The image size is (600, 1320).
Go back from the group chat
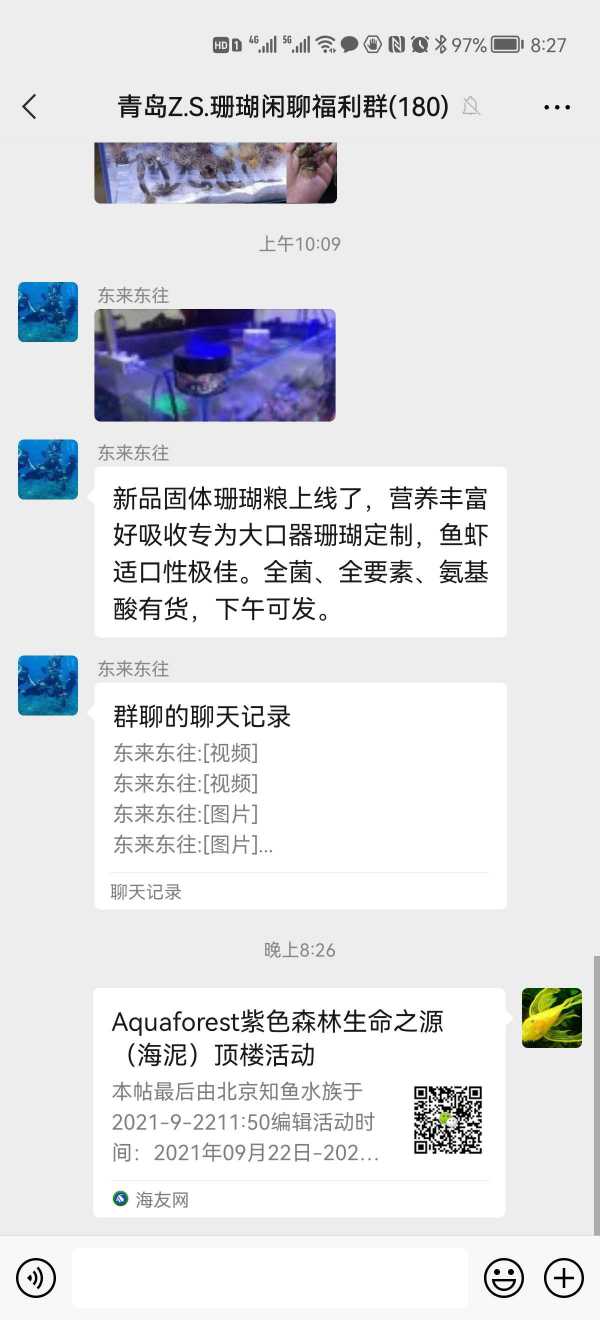pyautogui.click(x=30, y=107)
